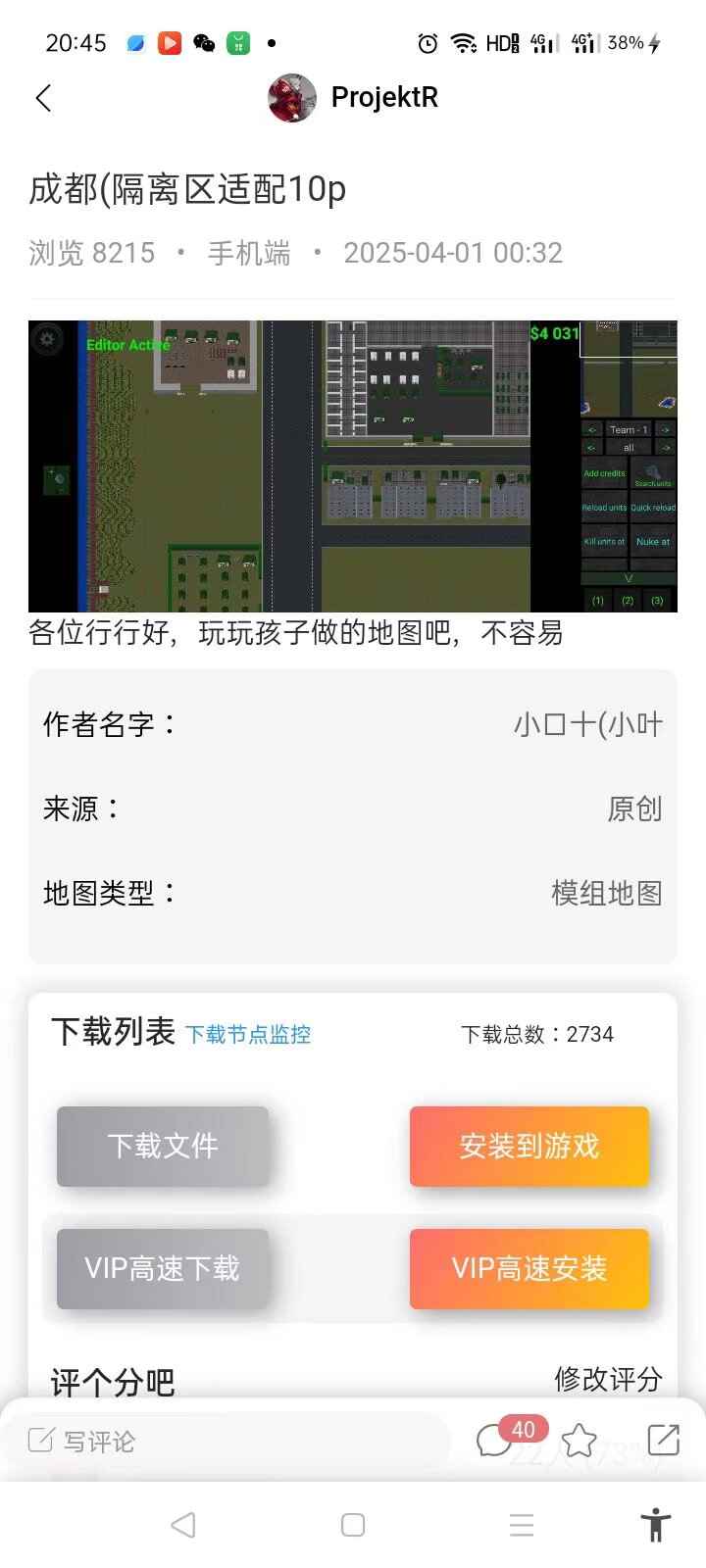Image resolution: width=706 pixels, height=1568 pixels.
Task: Open ProjektR author profile
Action: [x=353, y=98]
